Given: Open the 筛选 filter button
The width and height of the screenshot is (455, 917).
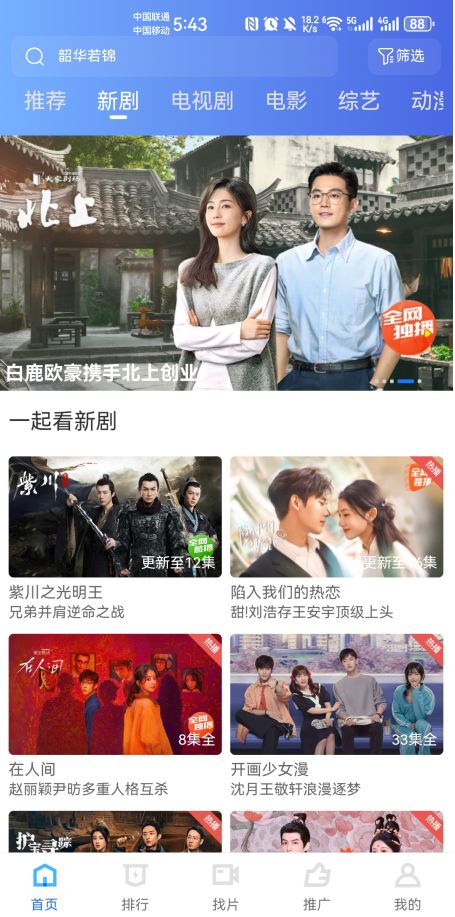Looking at the screenshot, I should tap(404, 57).
